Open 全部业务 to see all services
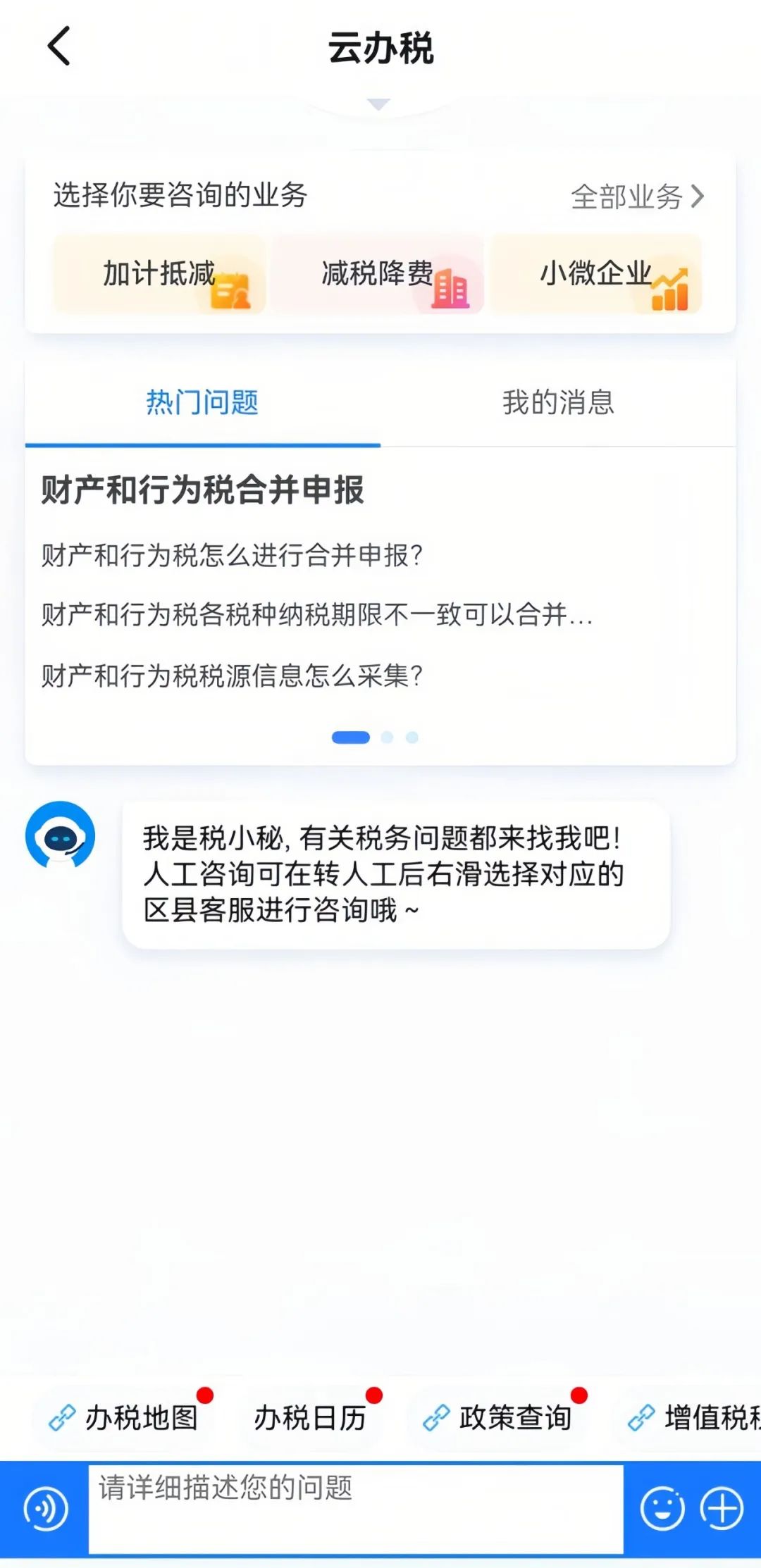 pyautogui.click(x=637, y=197)
